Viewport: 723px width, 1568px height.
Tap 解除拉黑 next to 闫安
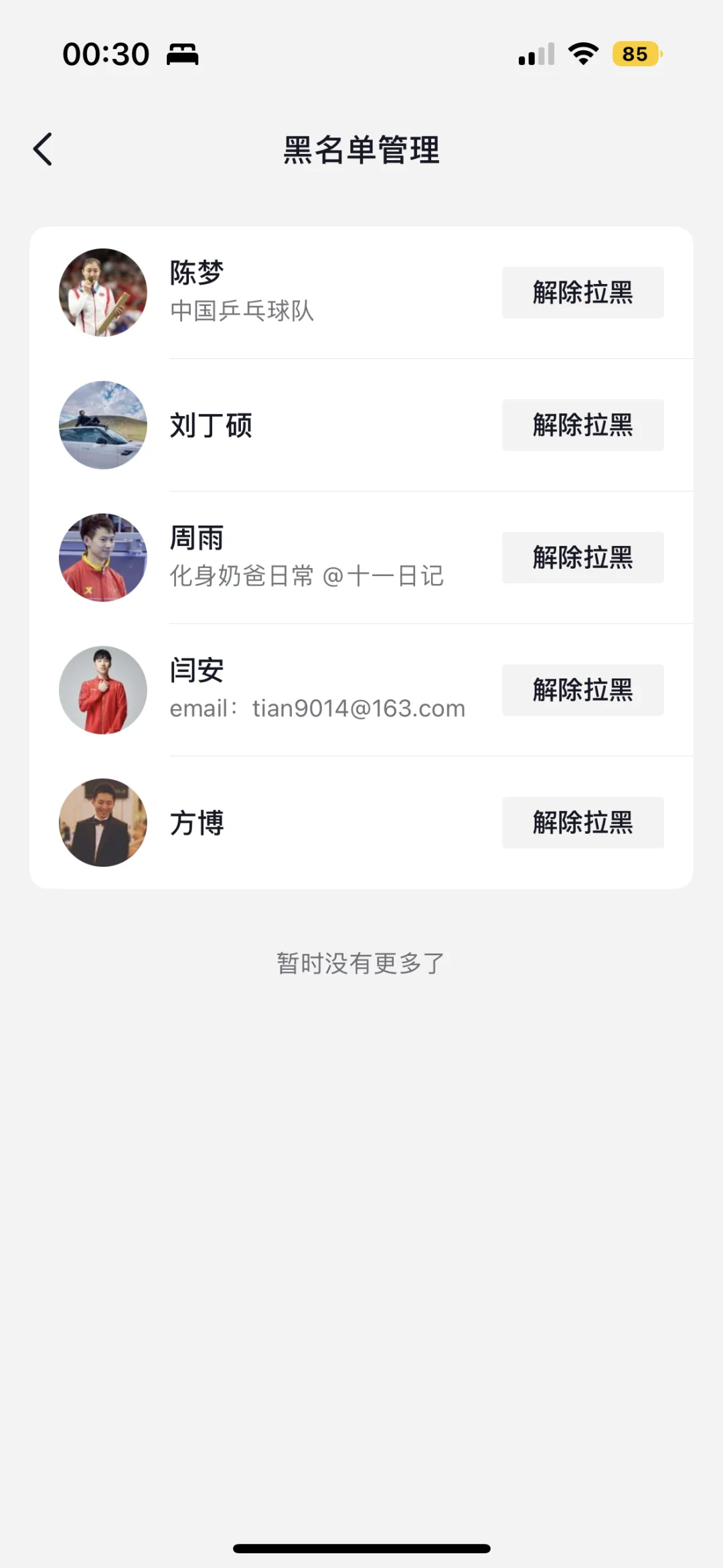[x=582, y=690]
